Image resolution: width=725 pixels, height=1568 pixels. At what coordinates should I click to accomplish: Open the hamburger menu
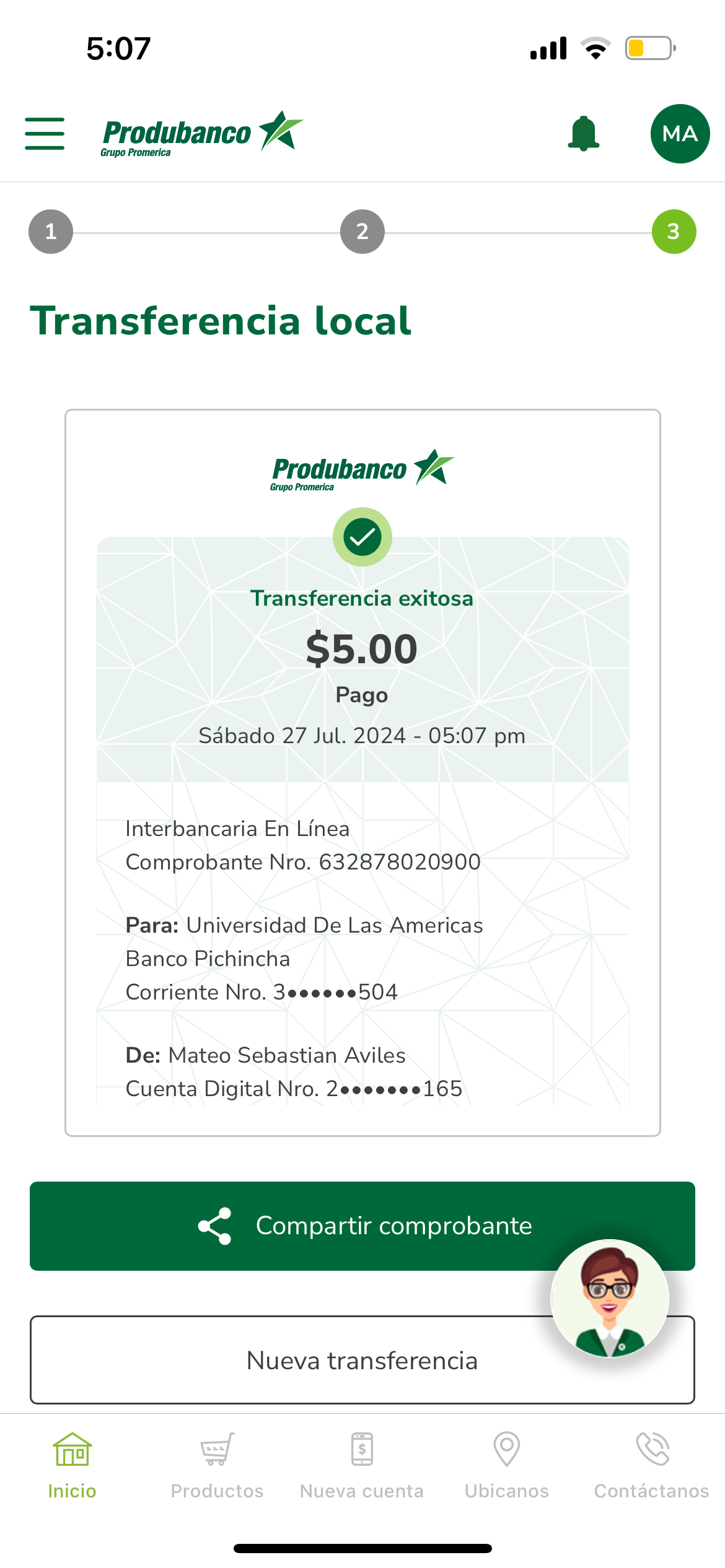click(45, 134)
